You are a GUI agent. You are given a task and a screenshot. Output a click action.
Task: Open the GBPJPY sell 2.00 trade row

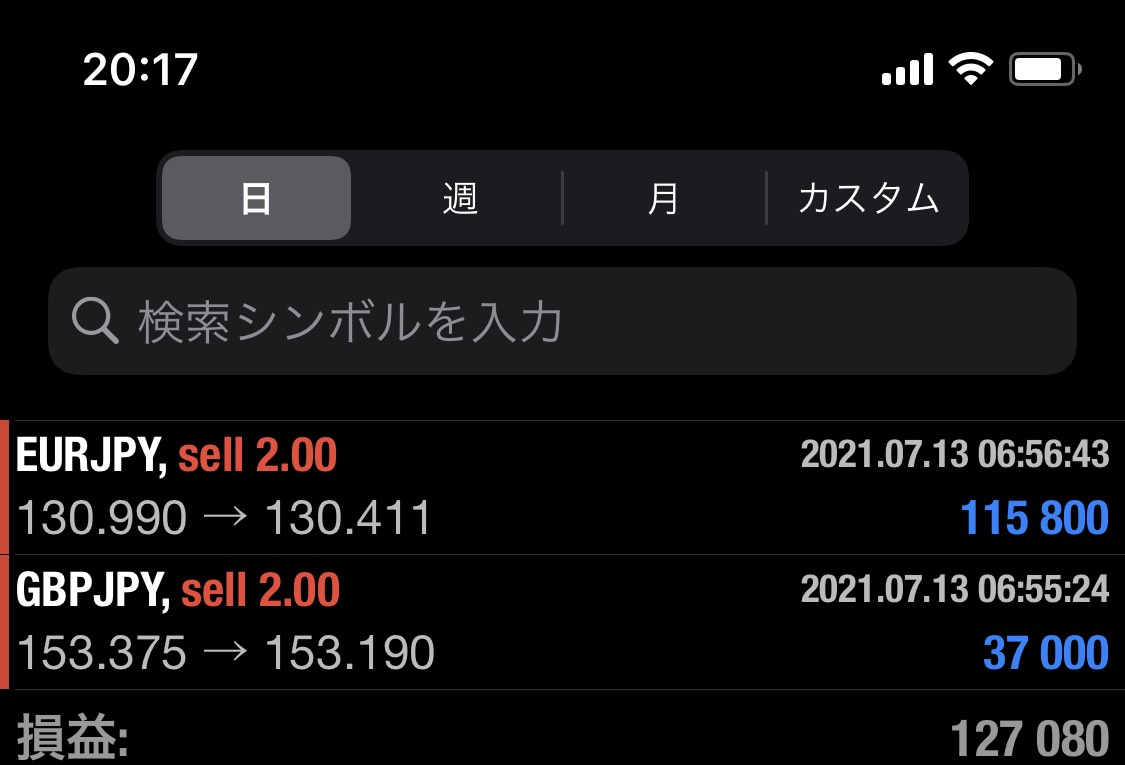point(562,622)
